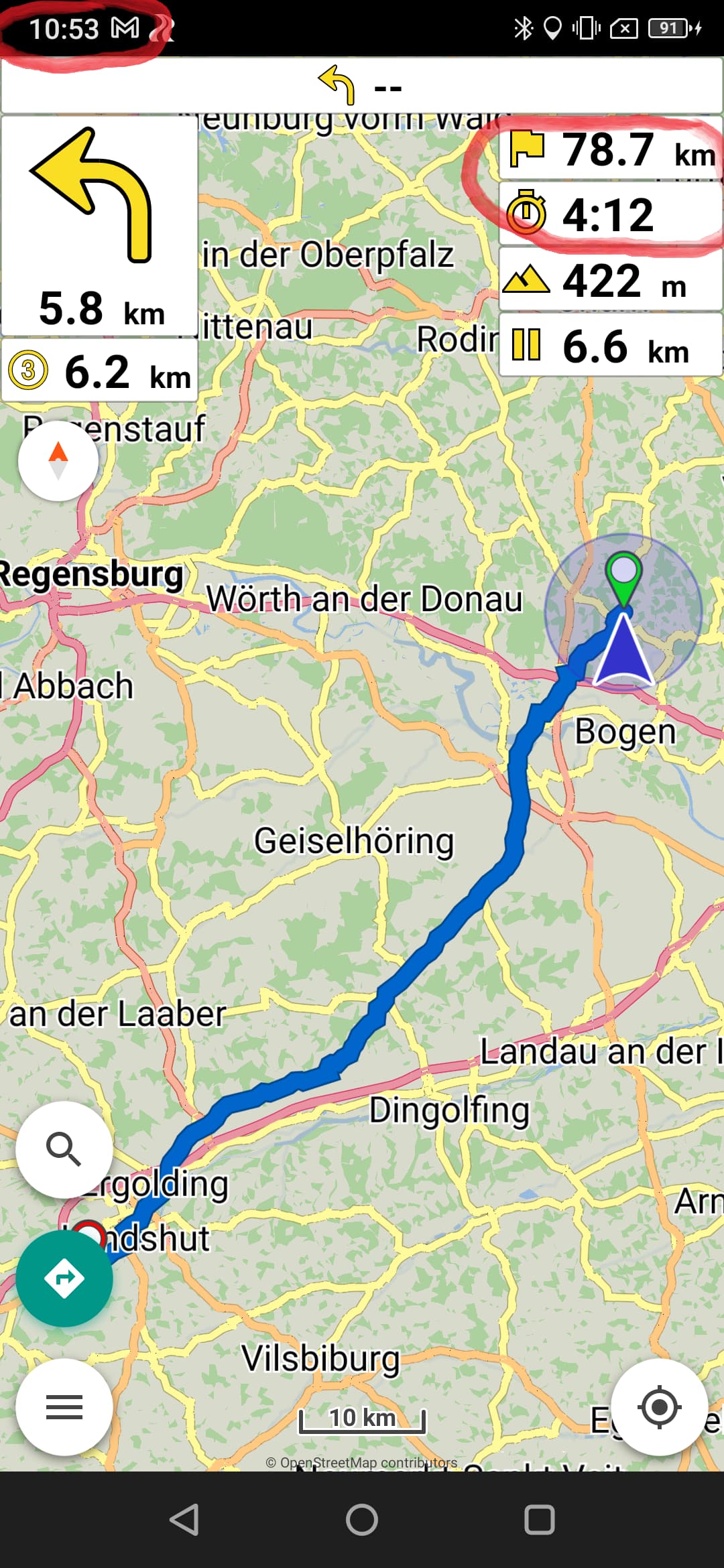Tap the street name bar at the top
This screenshot has width=724, height=1568.
[362, 86]
